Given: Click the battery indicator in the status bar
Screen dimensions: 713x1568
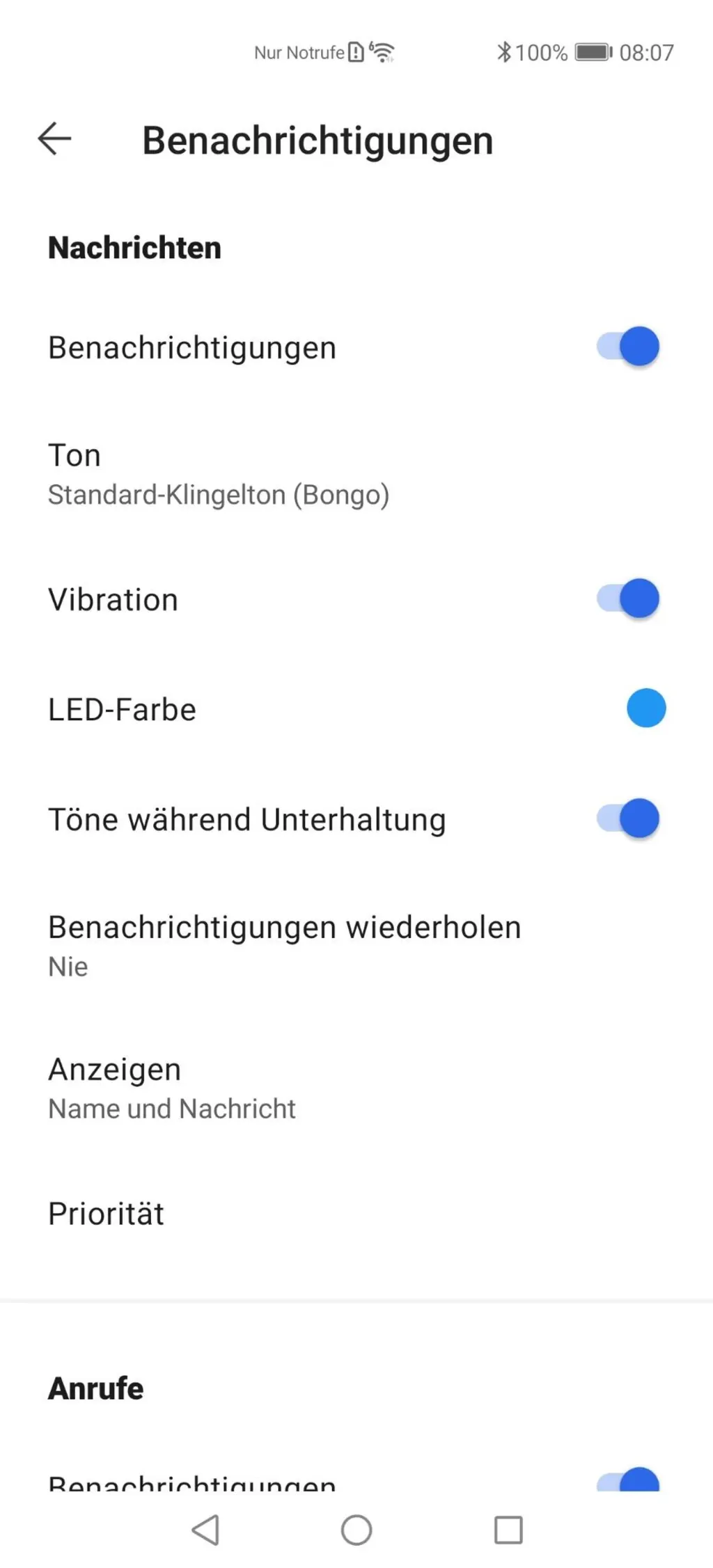Looking at the screenshot, I should click(x=591, y=52).
